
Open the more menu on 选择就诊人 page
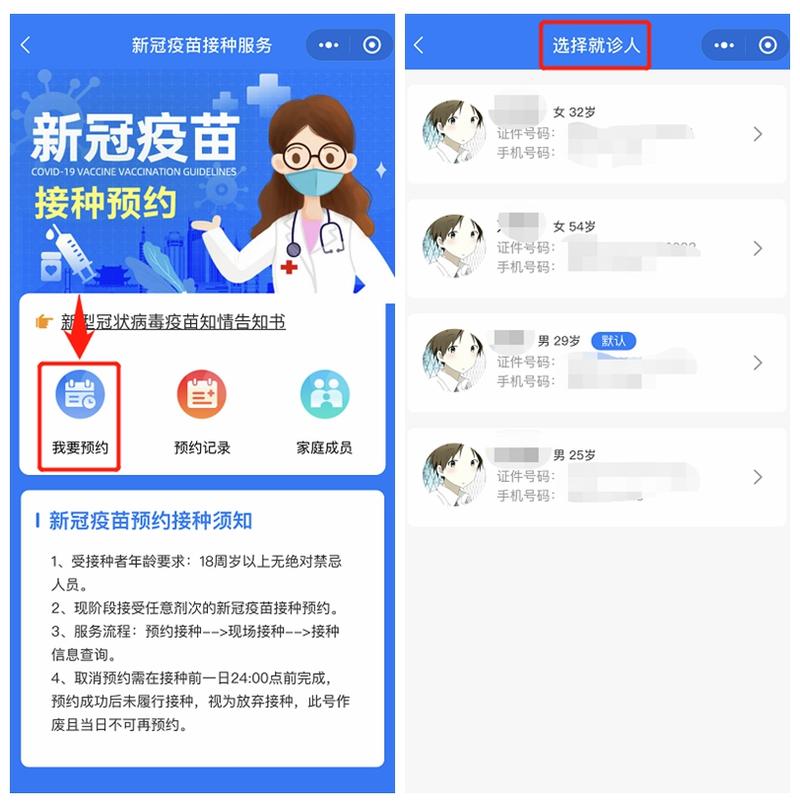[x=725, y=45]
